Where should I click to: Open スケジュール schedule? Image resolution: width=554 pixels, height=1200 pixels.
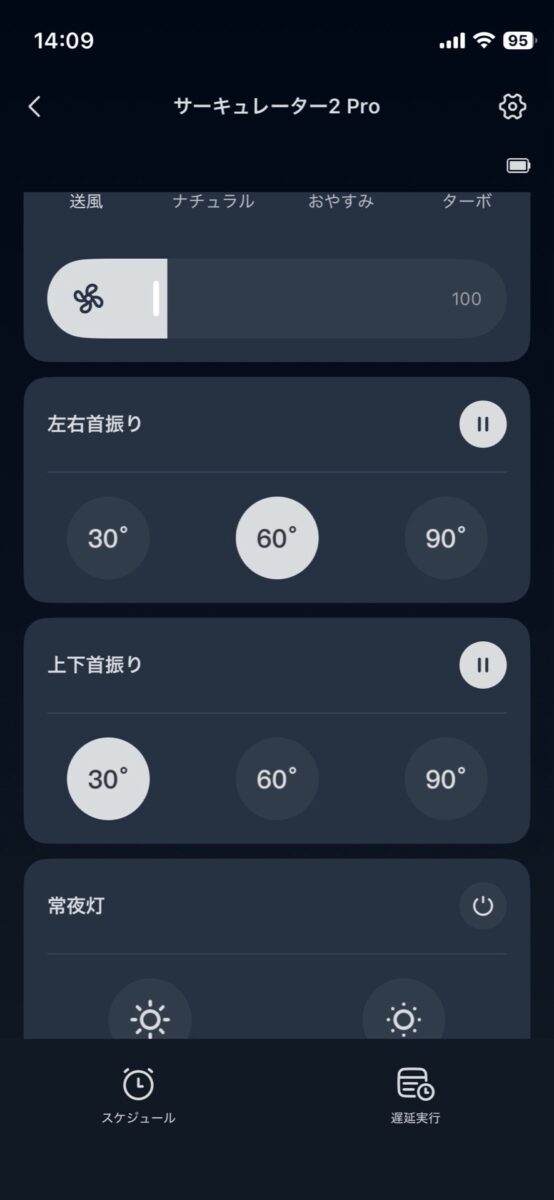[138, 1097]
